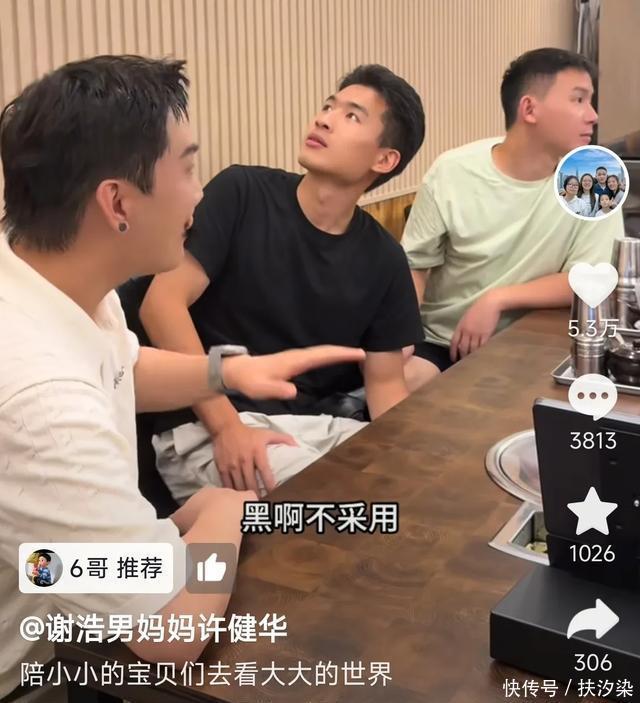Like this video with the heart icon
The height and width of the screenshot is (703, 640).
[593, 285]
